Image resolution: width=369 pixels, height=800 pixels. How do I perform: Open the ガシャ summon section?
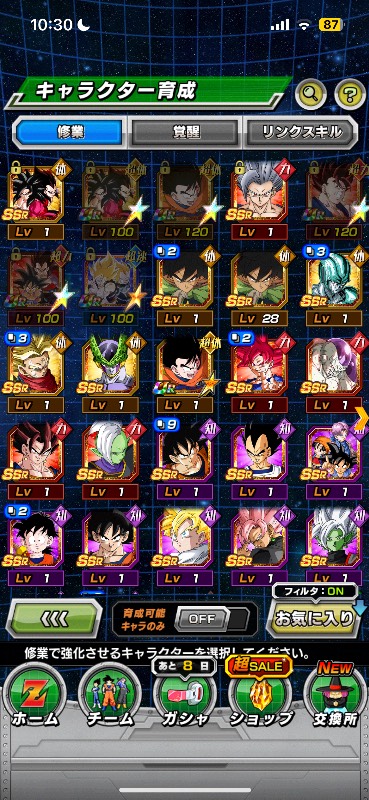coord(184,697)
